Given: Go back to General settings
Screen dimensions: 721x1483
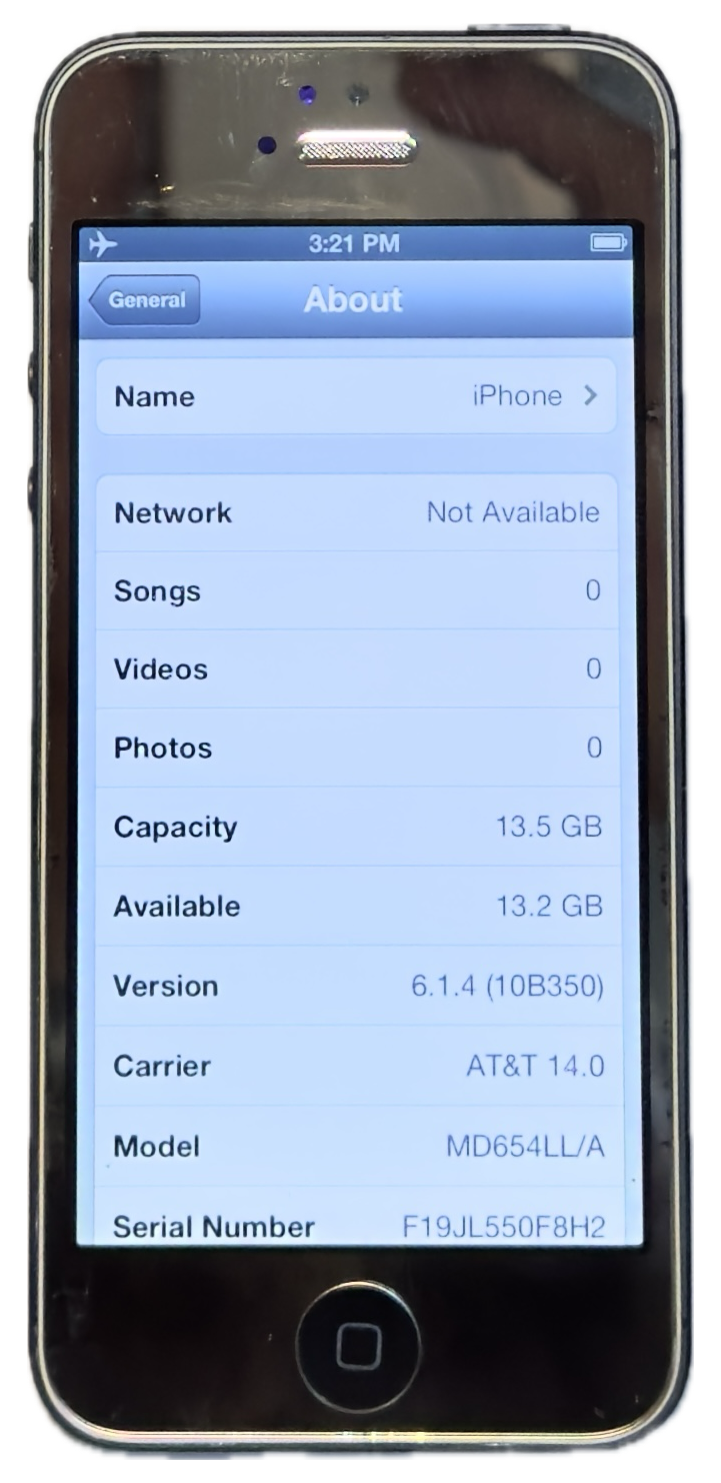Looking at the screenshot, I should click(145, 300).
